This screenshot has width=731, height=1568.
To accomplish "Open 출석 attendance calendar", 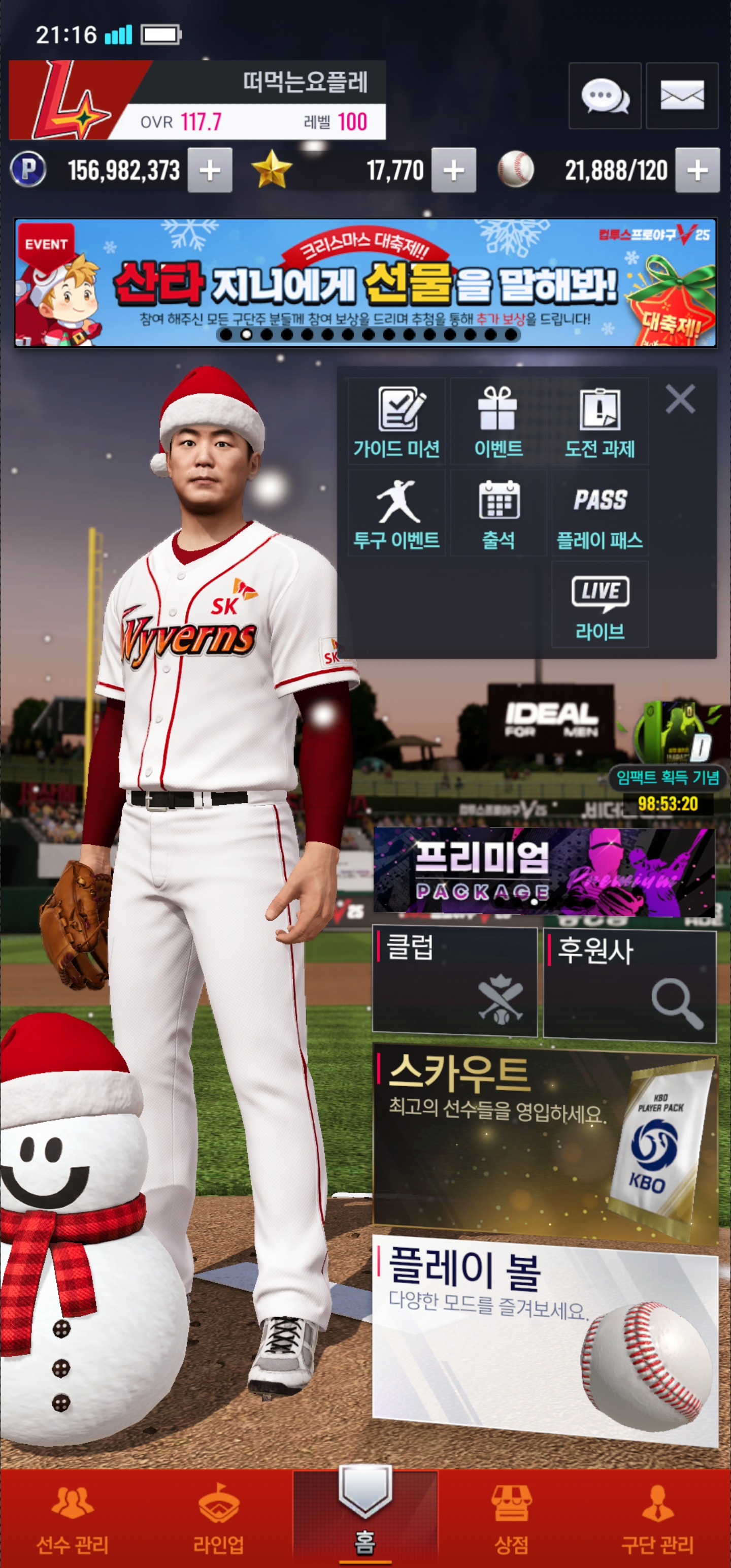I will coord(498,512).
